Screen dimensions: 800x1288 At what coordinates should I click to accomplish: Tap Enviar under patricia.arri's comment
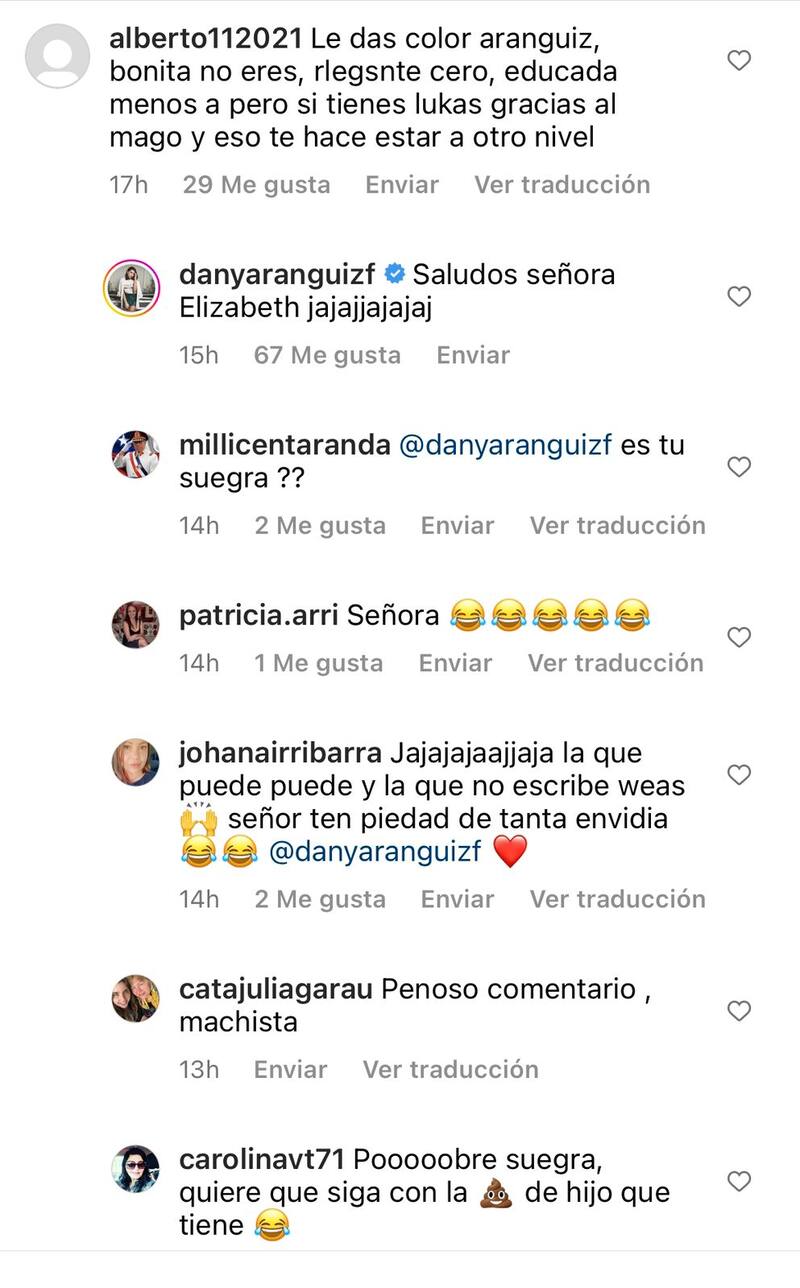coord(455,662)
